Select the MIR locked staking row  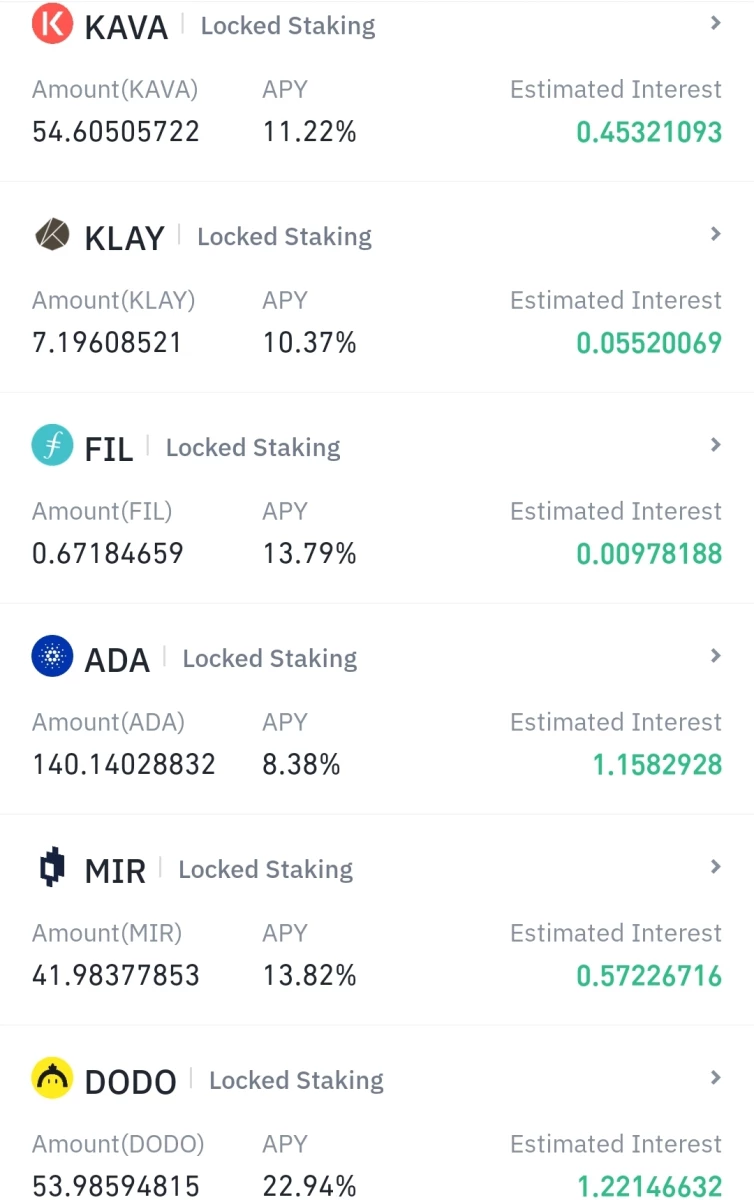click(377, 920)
